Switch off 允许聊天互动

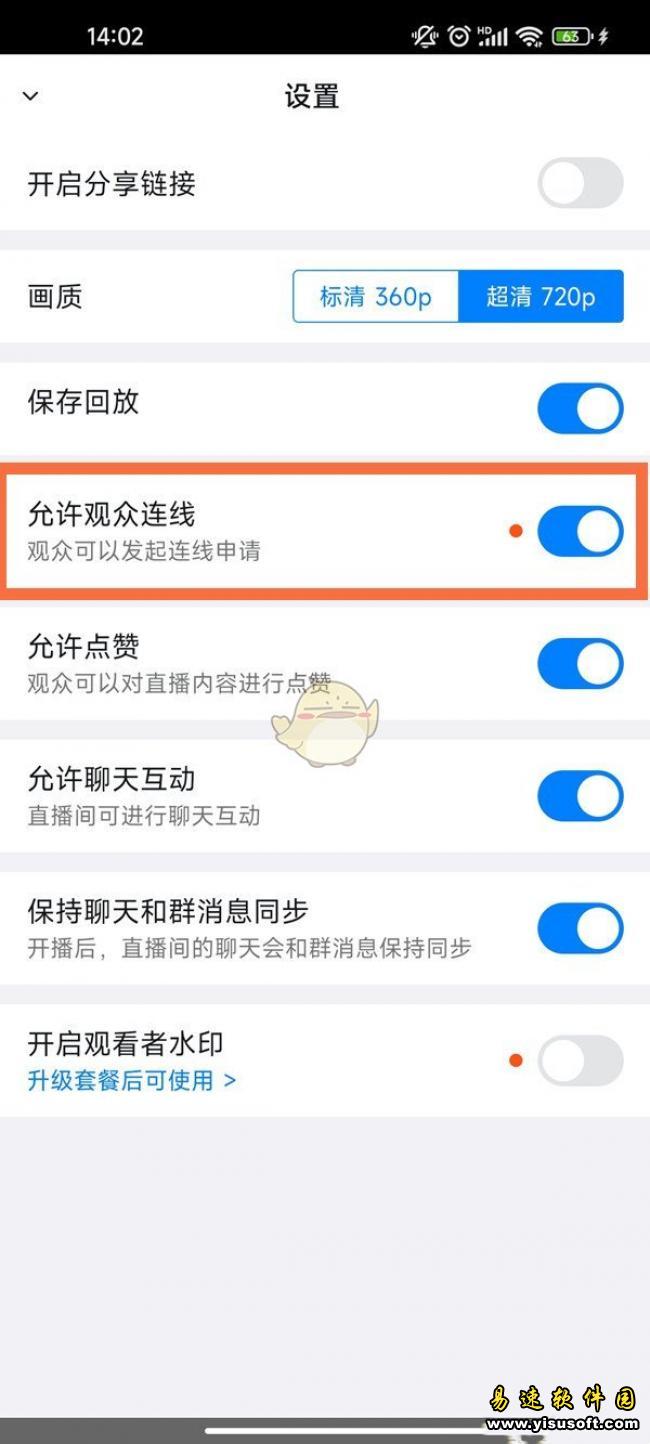click(580, 796)
